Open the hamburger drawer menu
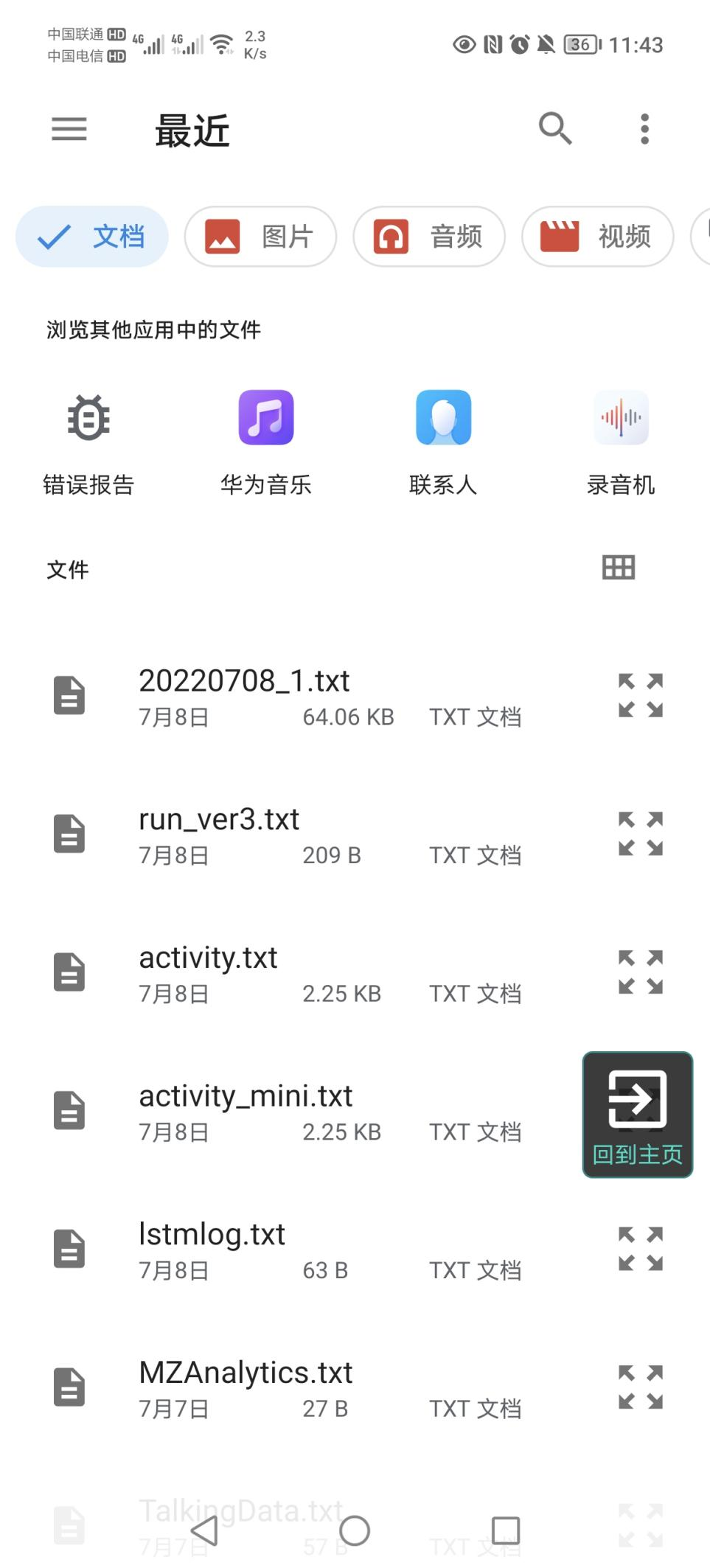The height and width of the screenshot is (1568, 710). click(x=69, y=130)
